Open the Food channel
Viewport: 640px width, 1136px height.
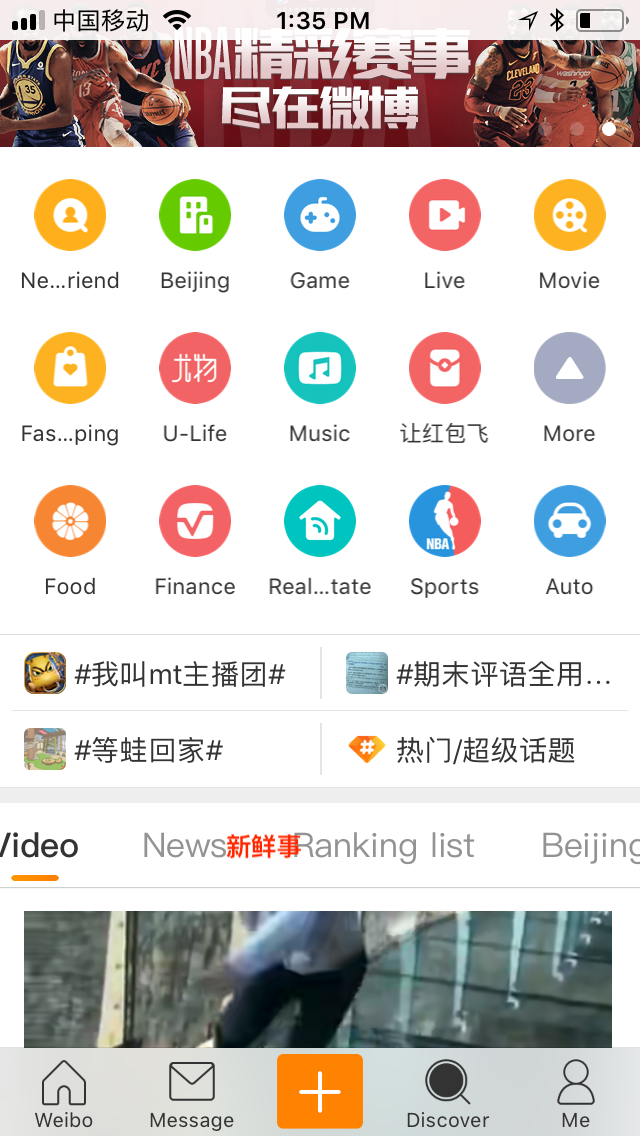(x=70, y=521)
